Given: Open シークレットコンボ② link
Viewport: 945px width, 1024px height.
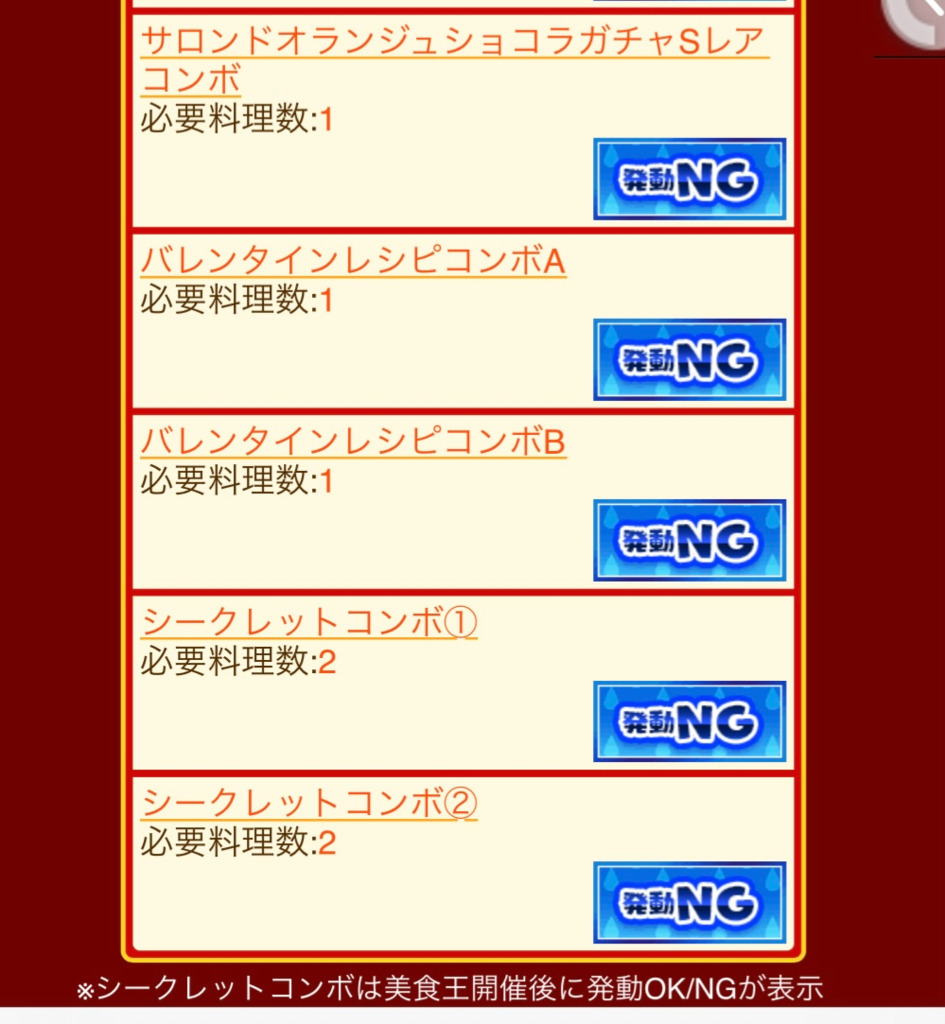Looking at the screenshot, I should click(x=309, y=802).
